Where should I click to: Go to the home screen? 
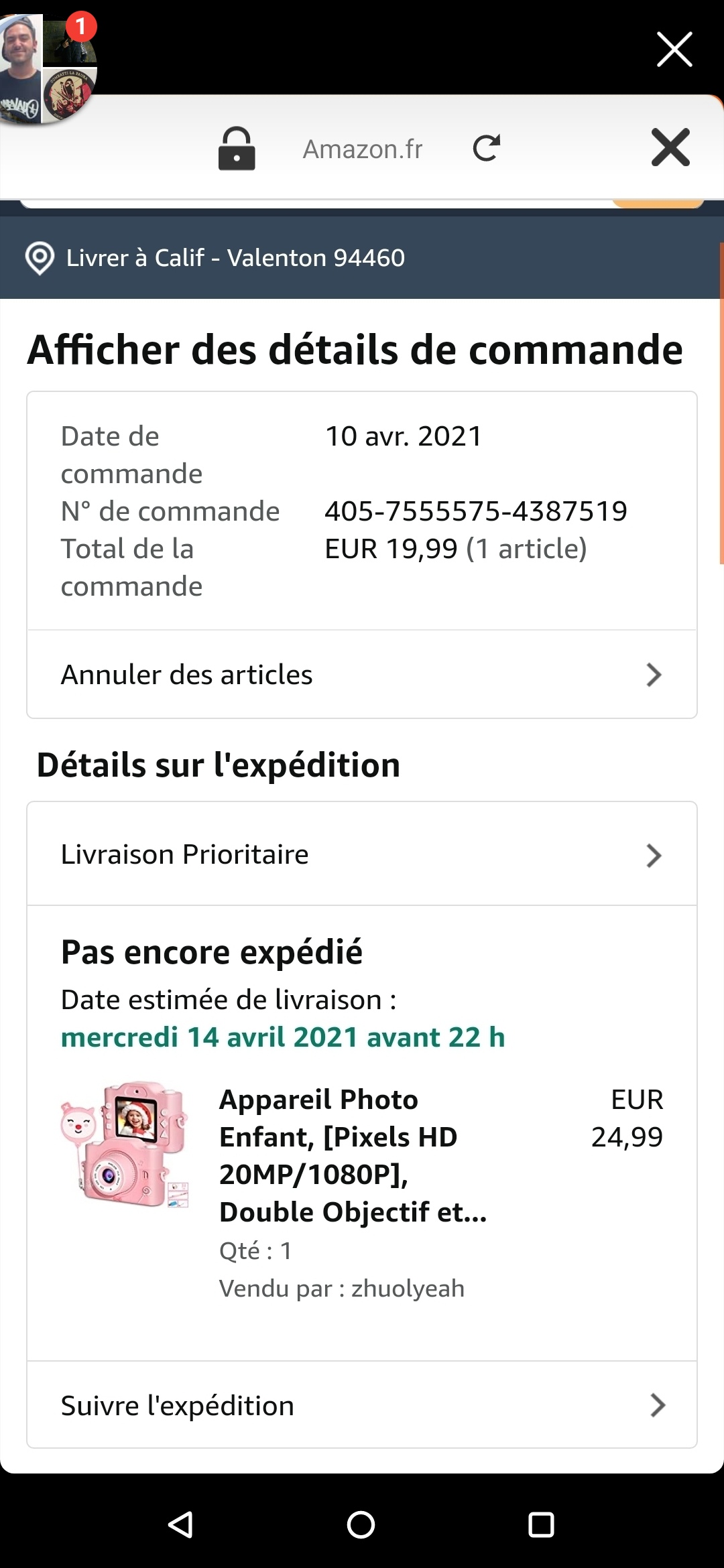click(x=361, y=1524)
